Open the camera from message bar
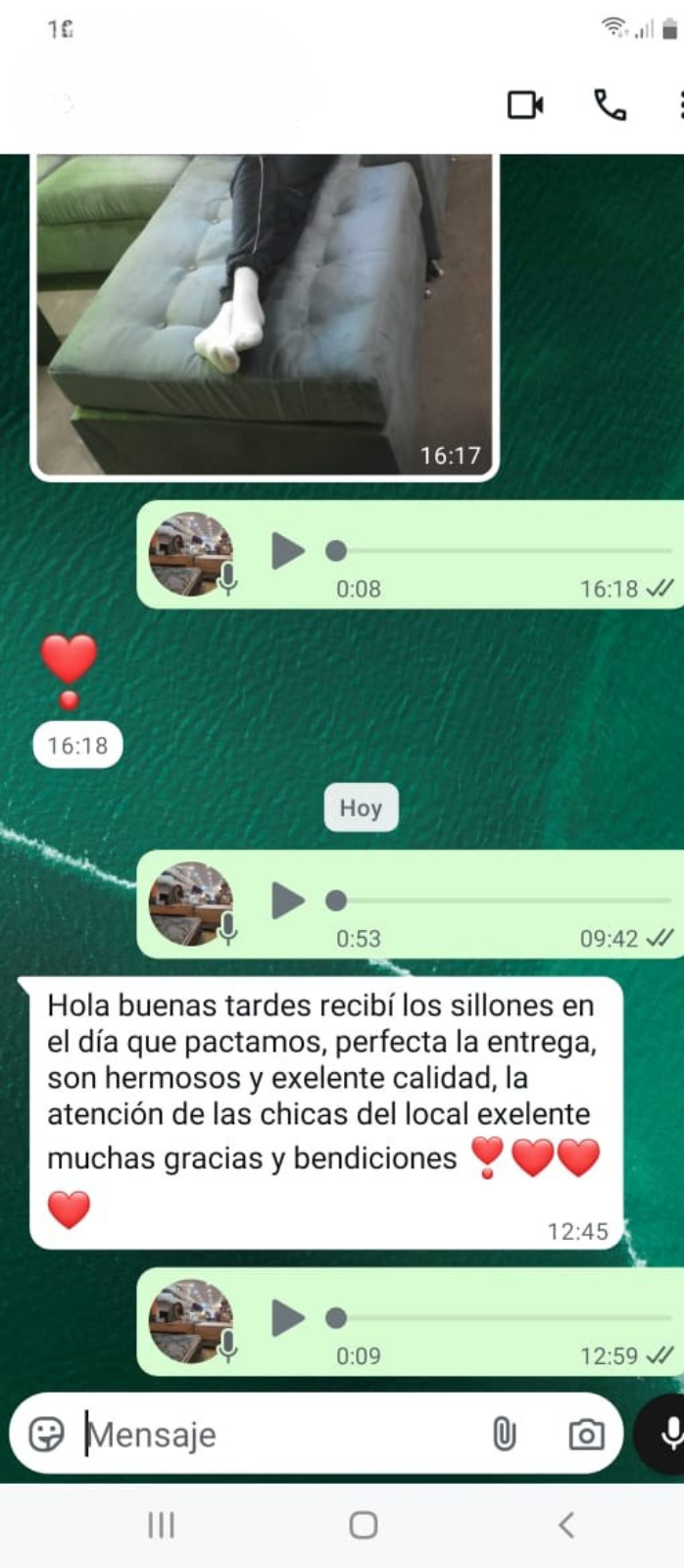684x1568 pixels. pyautogui.click(x=586, y=1435)
